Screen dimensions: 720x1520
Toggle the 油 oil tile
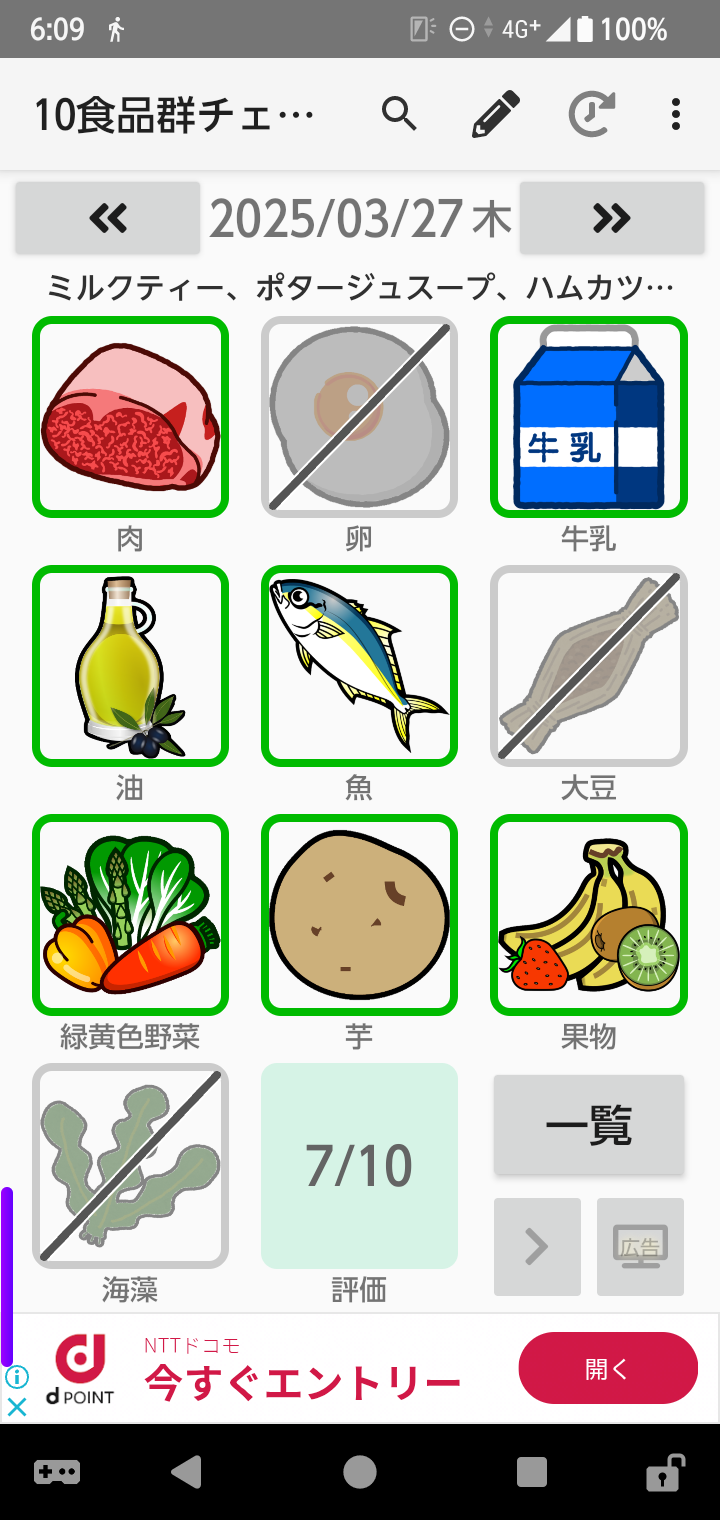click(130, 666)
